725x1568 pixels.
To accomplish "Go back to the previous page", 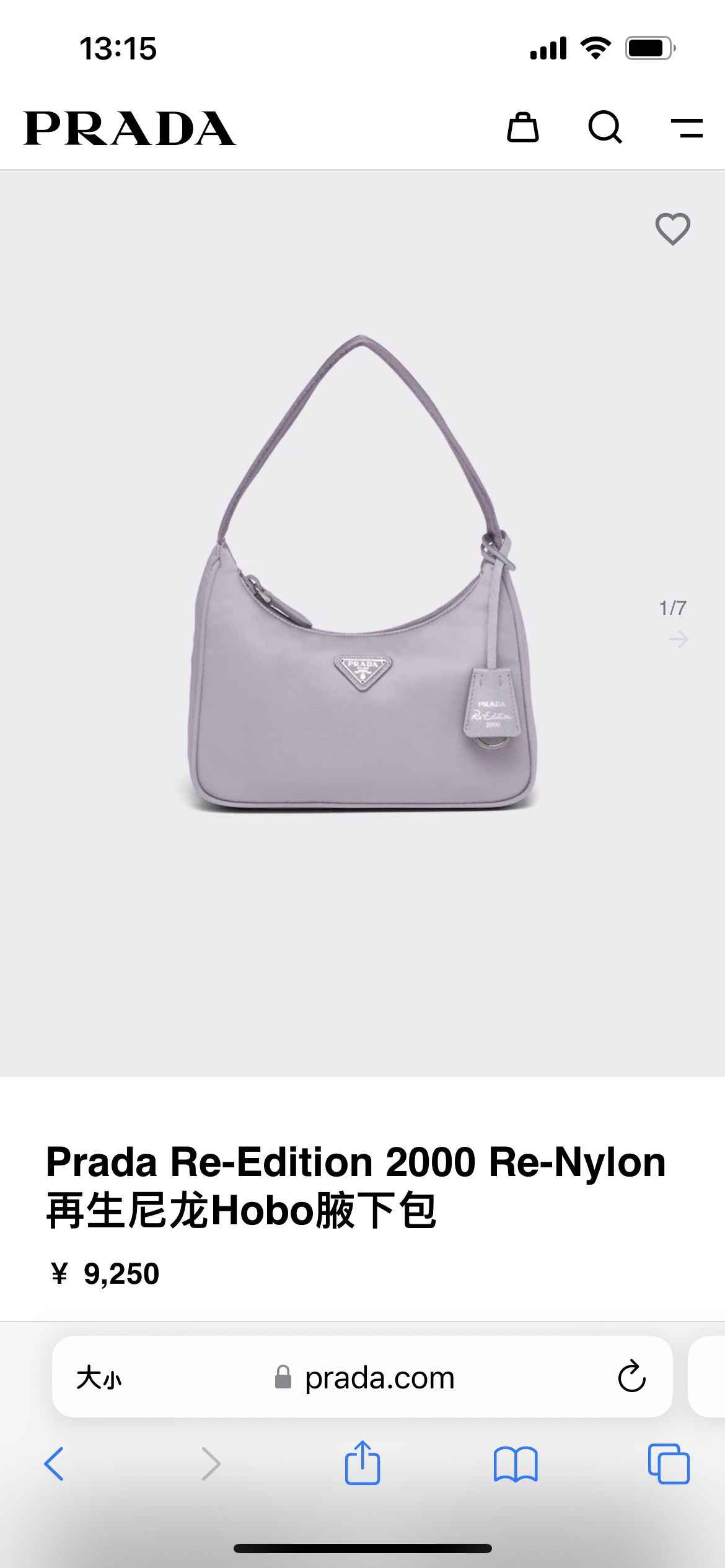I will click(x=55, y=1464).
